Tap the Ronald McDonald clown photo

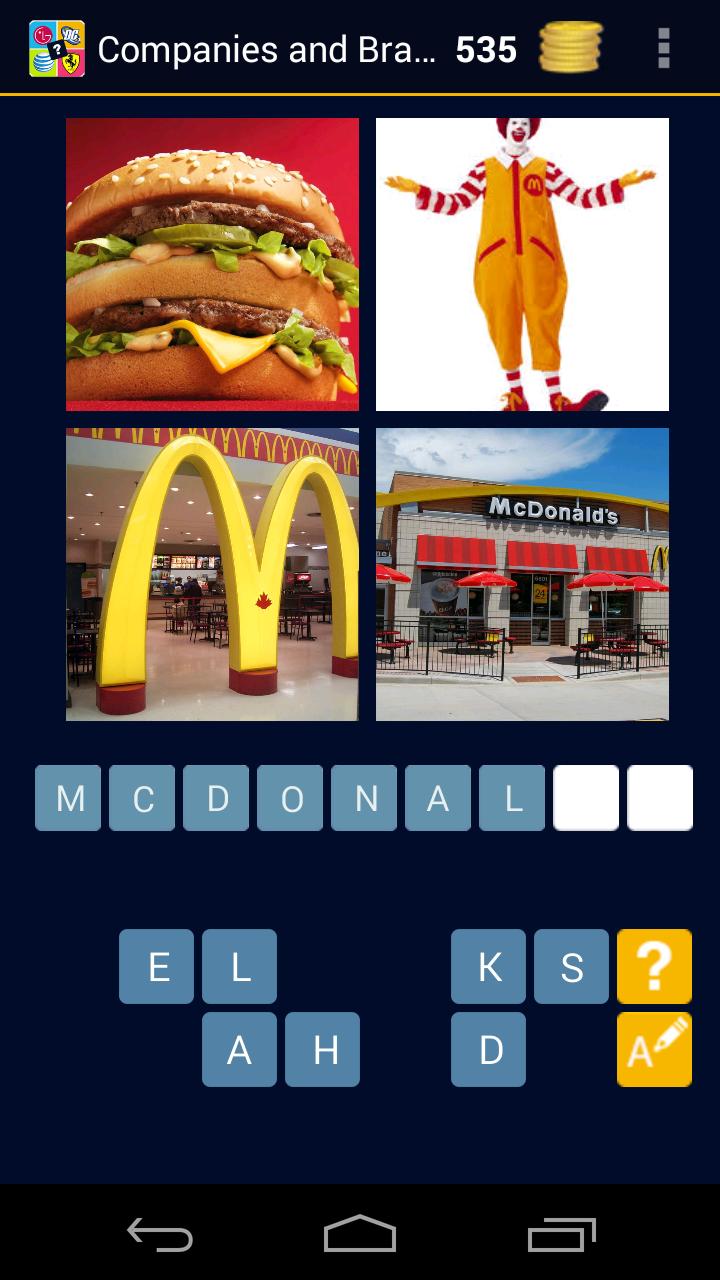522,263
